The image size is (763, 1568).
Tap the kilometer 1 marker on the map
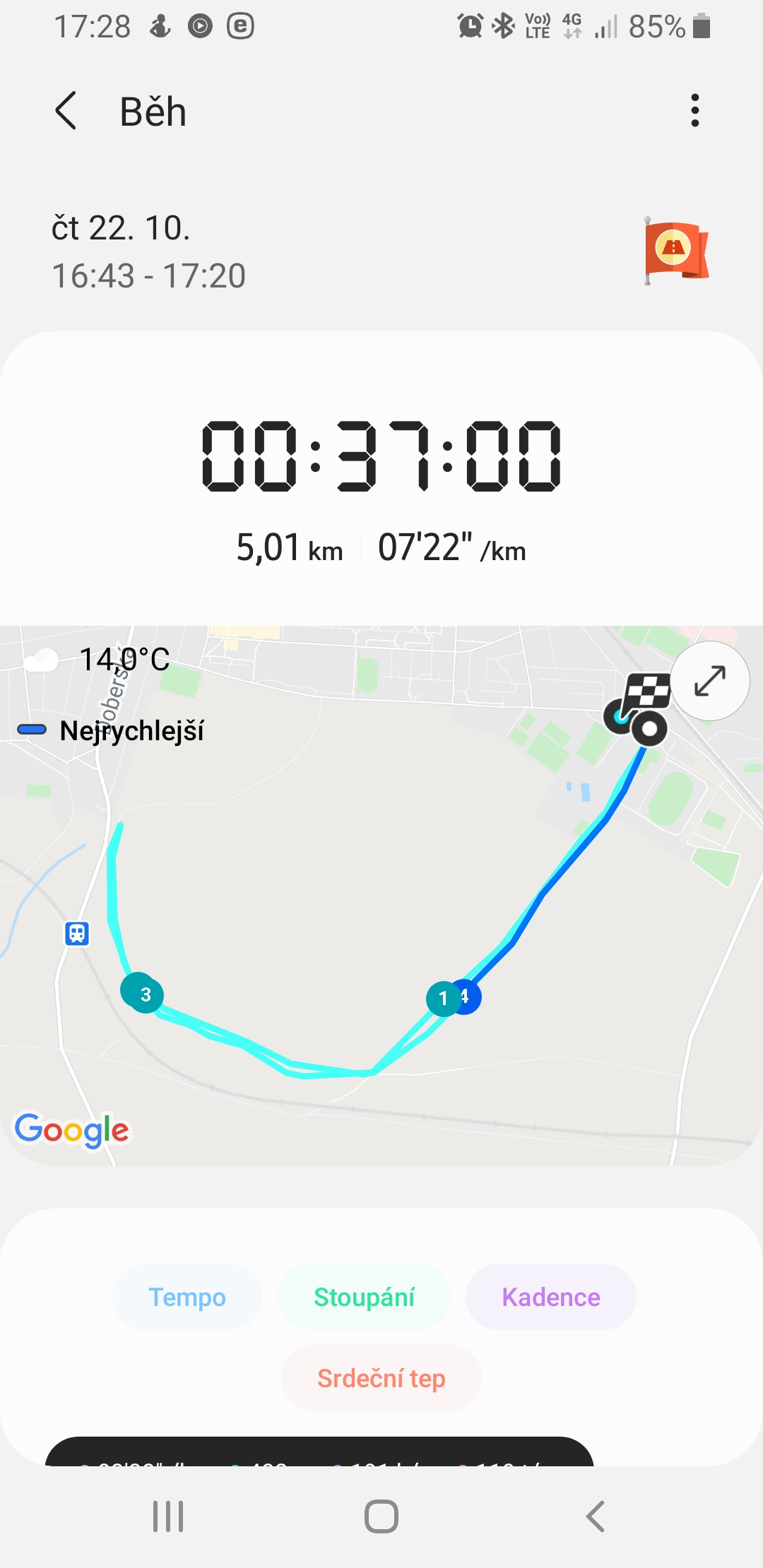coord(443,999)
